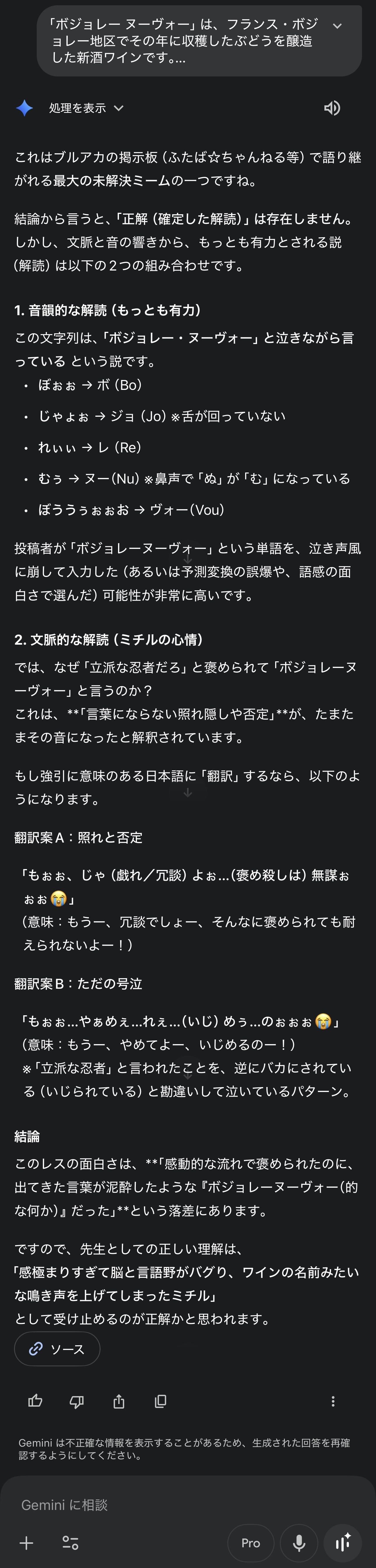376x1568 pixels.
Task: Copy the response text
Action: tap(161, 1401)
